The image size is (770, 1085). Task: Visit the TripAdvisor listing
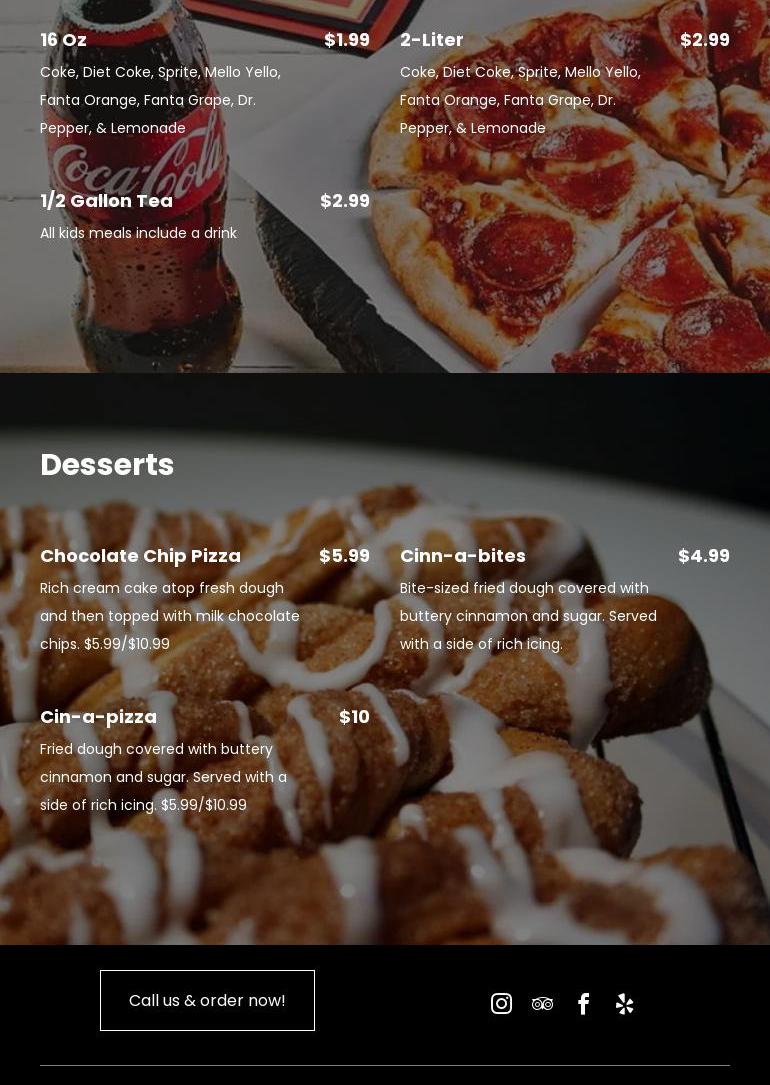coord(542,1004)
